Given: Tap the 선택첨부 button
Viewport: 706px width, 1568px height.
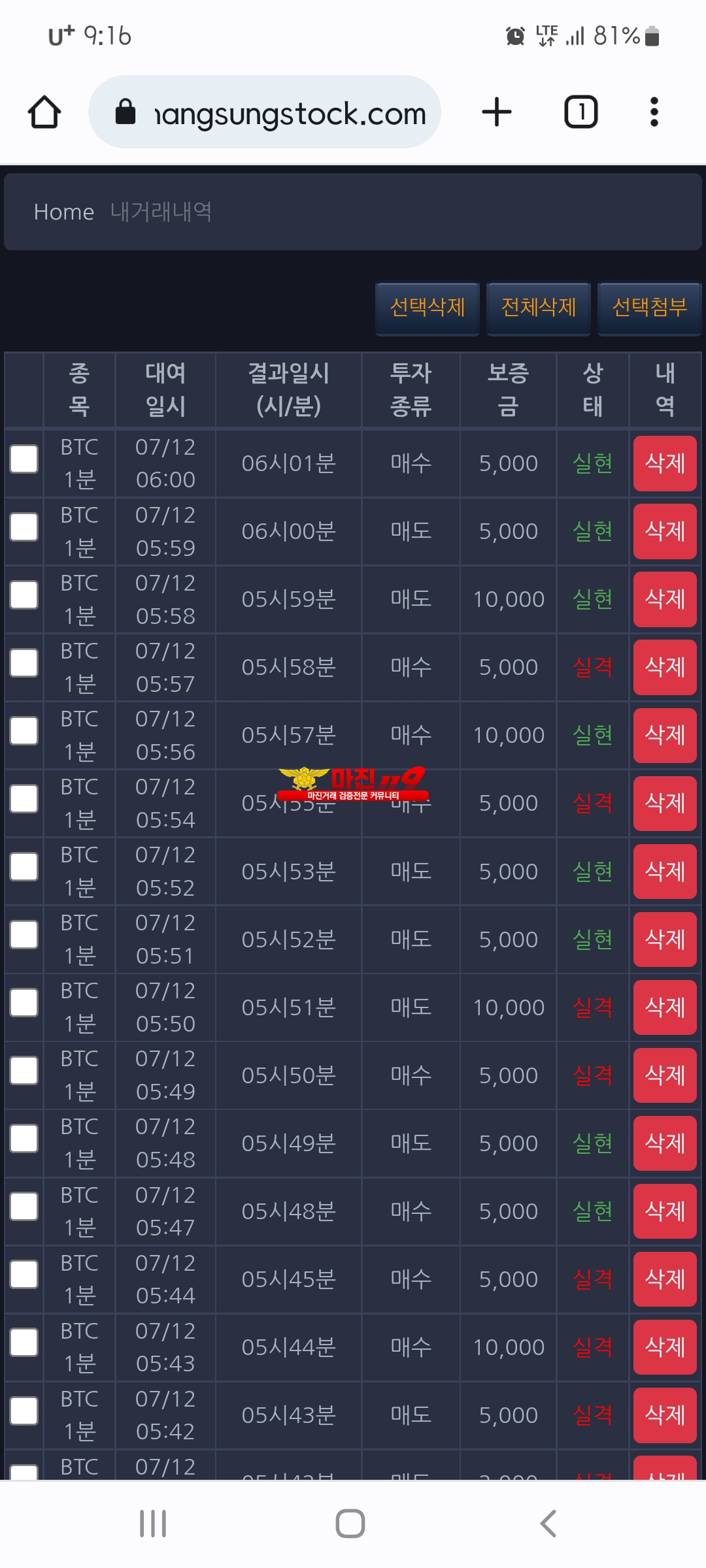Looking at the screenshot, I should tap(650, 308).
